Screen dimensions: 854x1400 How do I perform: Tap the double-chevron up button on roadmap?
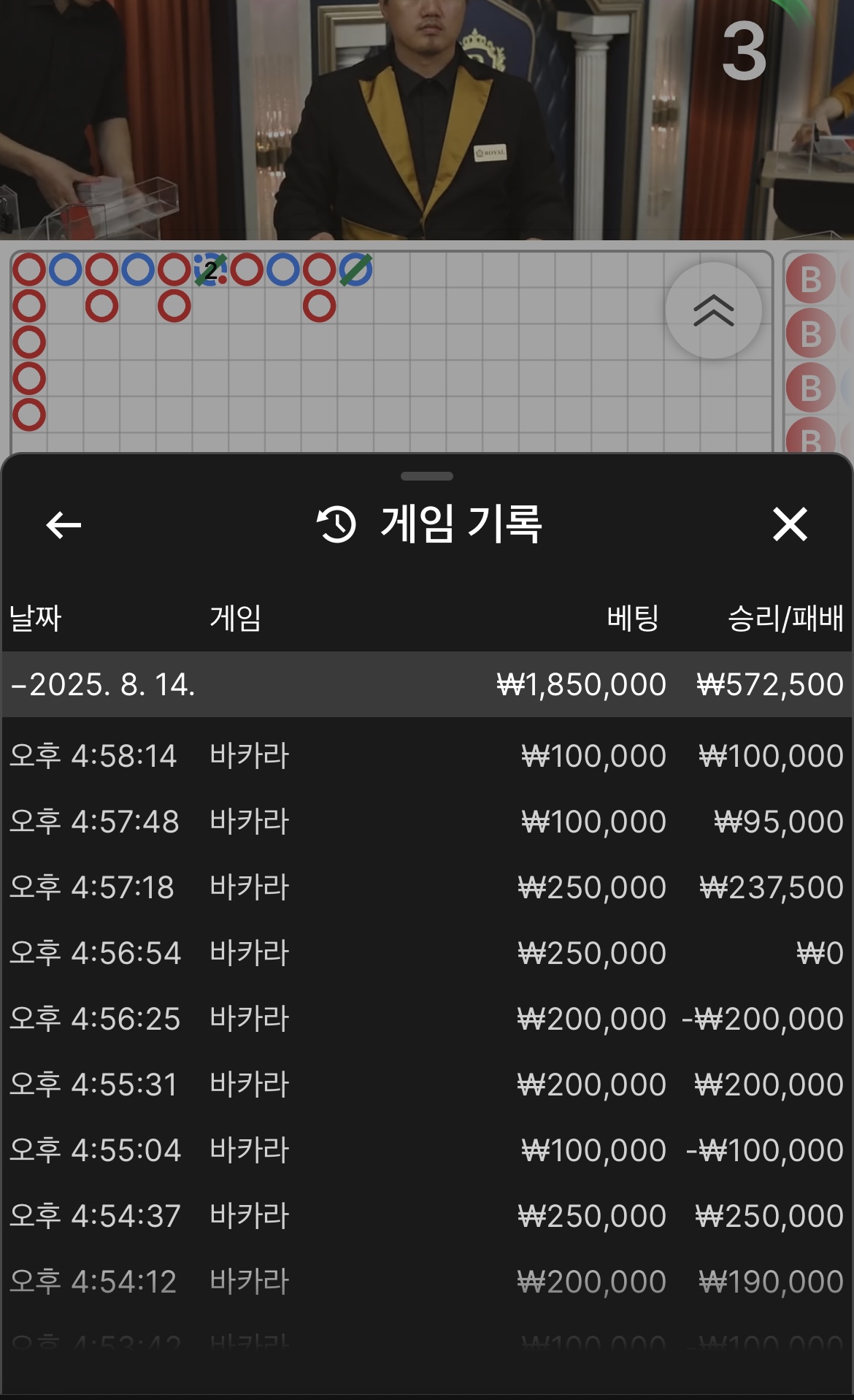(713, 310)
